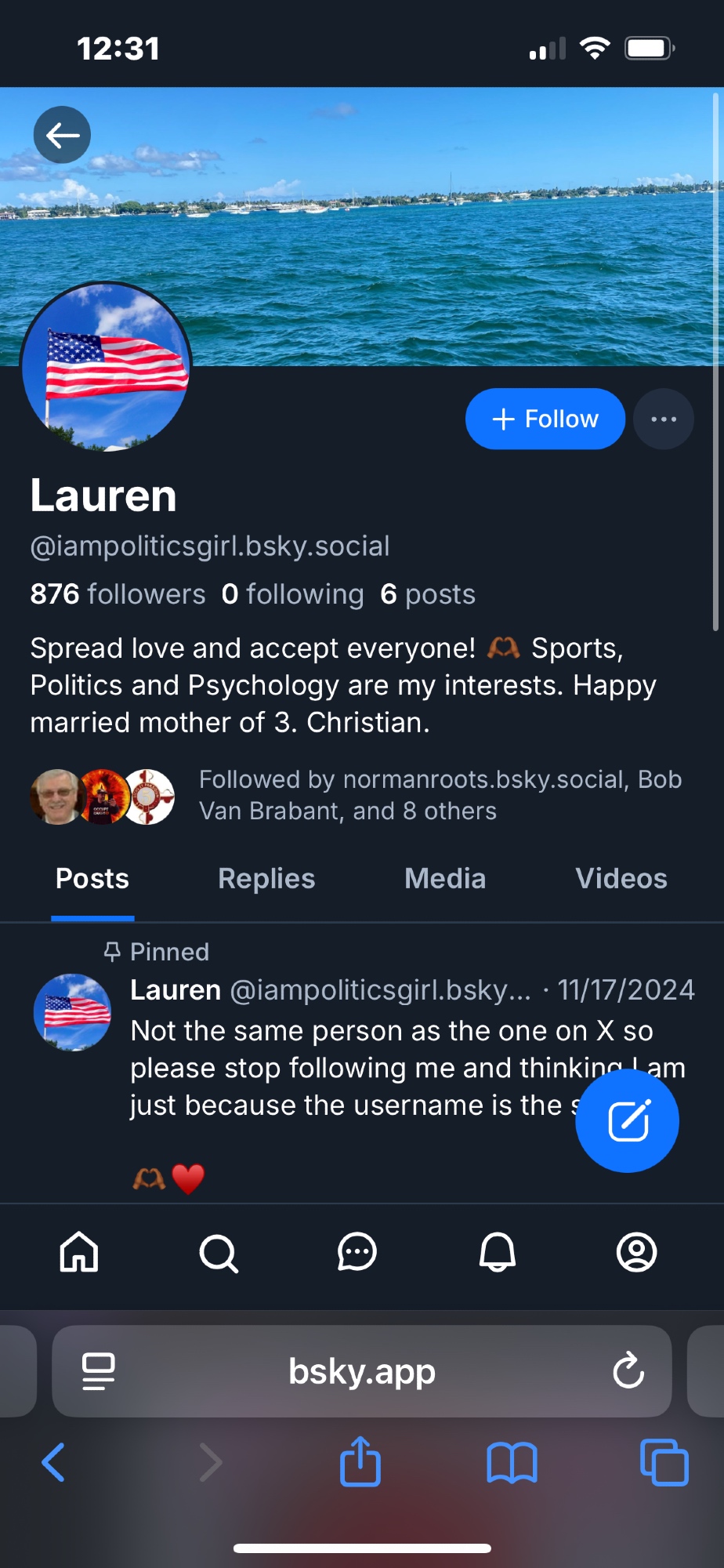724x1568 pixels.
Task: Go to the Home feed
Action: click(x=79, y=1251)
